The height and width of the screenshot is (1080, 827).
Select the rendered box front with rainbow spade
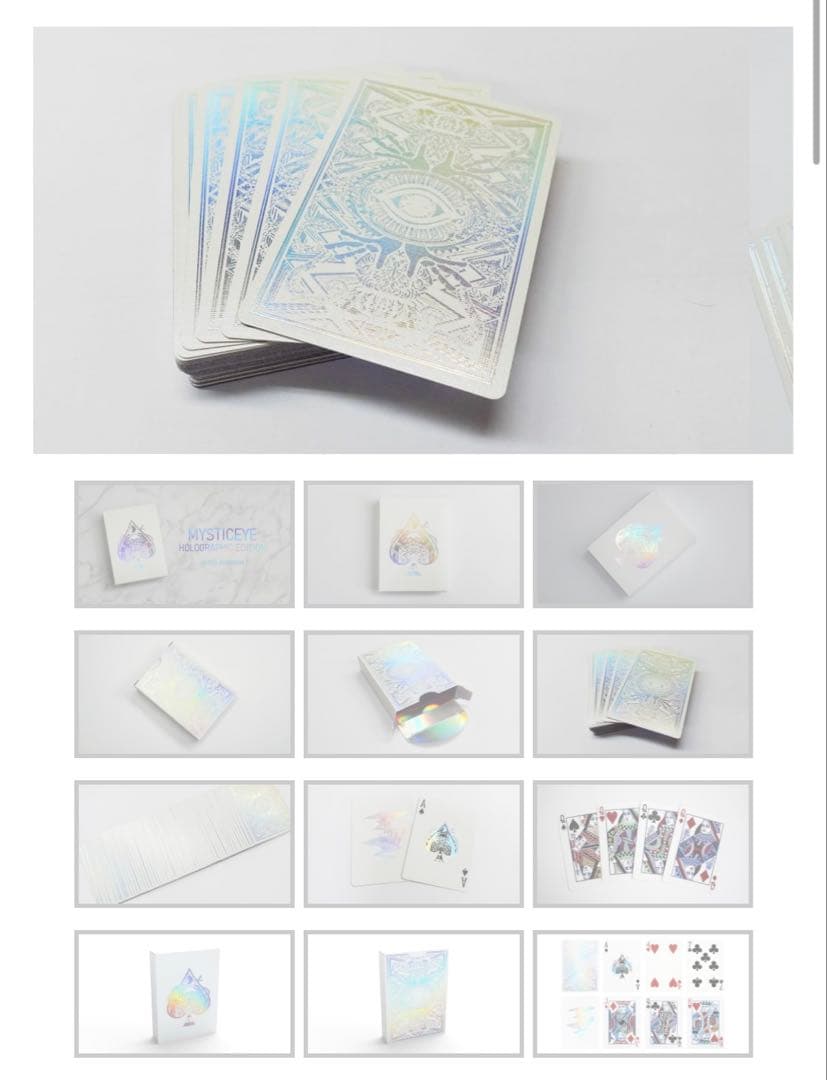184,993
